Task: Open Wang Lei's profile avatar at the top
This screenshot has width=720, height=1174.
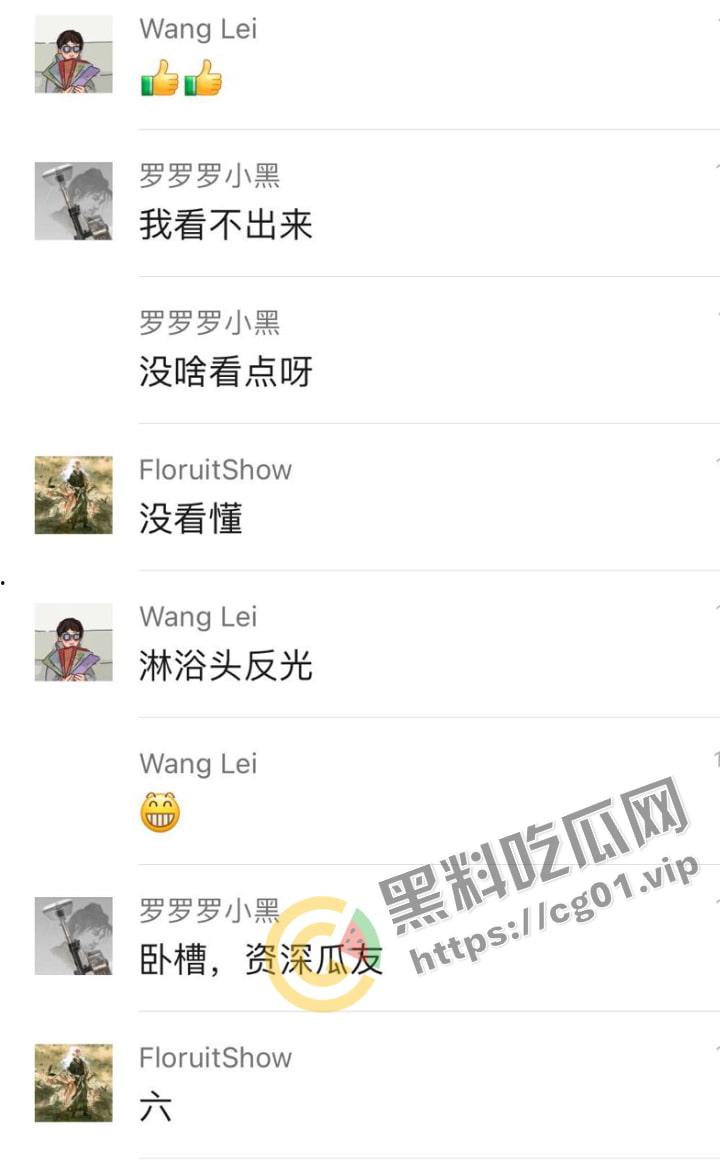Action: (x=72, y=53)
